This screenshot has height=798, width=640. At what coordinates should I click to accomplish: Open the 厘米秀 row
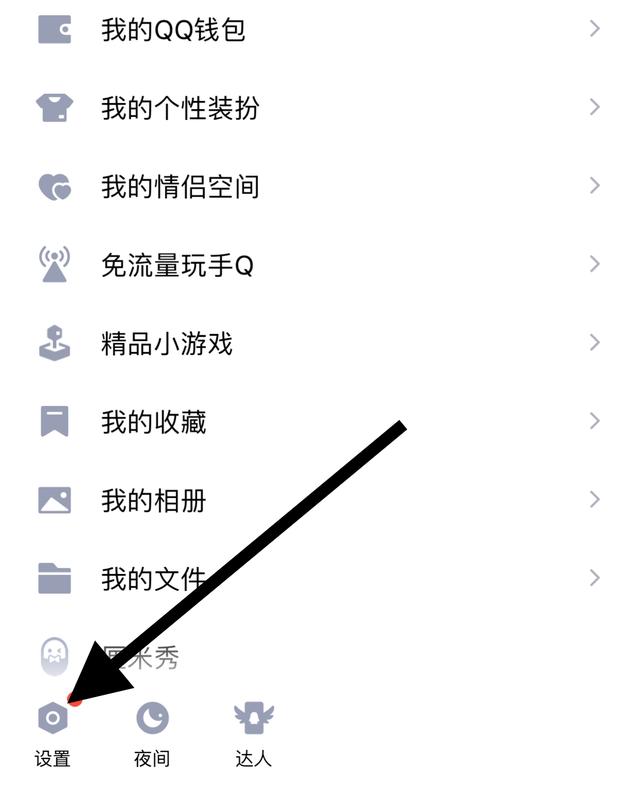140,657
